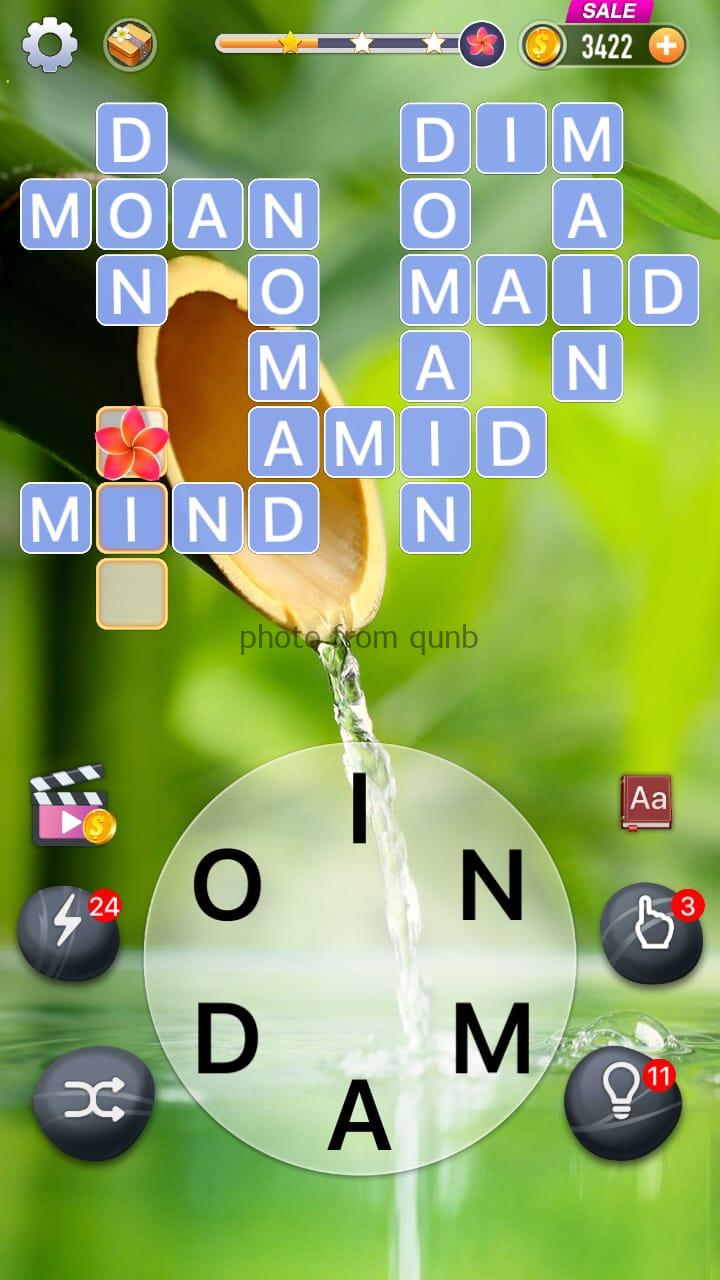Select the letter M in the wheel

pos(492,1039)
